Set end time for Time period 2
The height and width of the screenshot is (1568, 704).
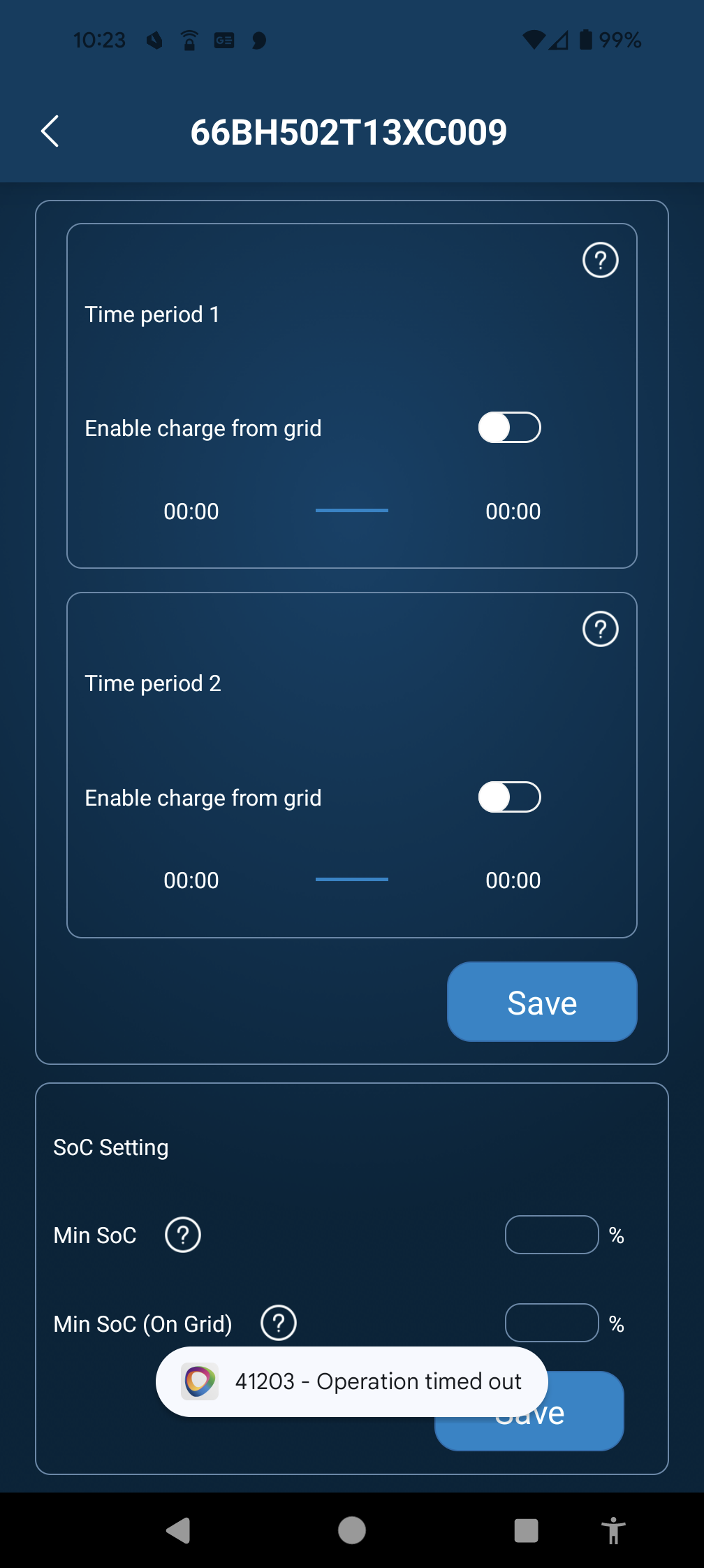point(513,880)
